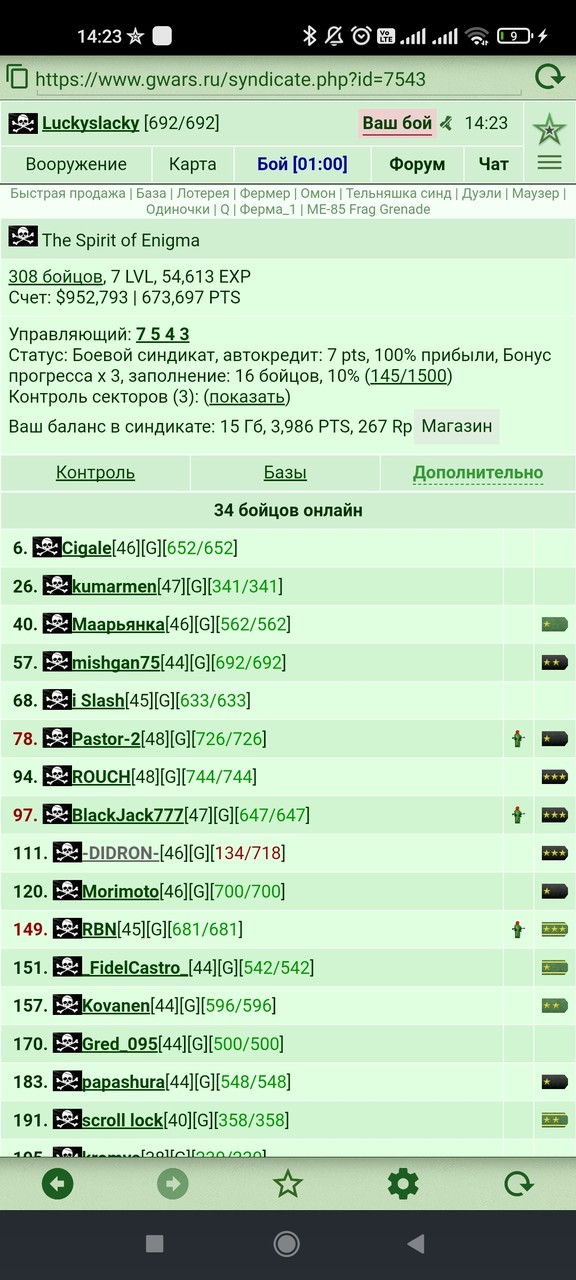Image resolution: width=576 pixels, height=1280 pixels.
Task: Show controlled sectors via показать link
Action: 247,397
